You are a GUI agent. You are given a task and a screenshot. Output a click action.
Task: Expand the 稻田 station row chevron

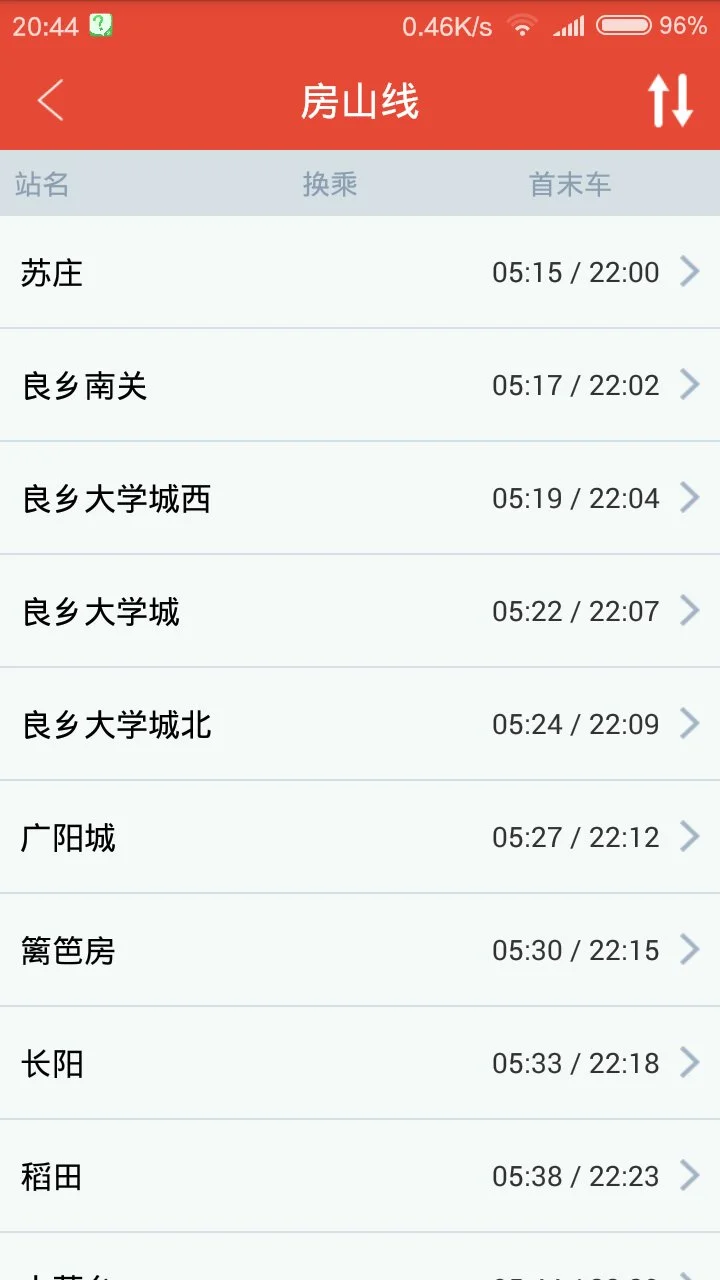pyautogui.click(x=691, y=1176)
